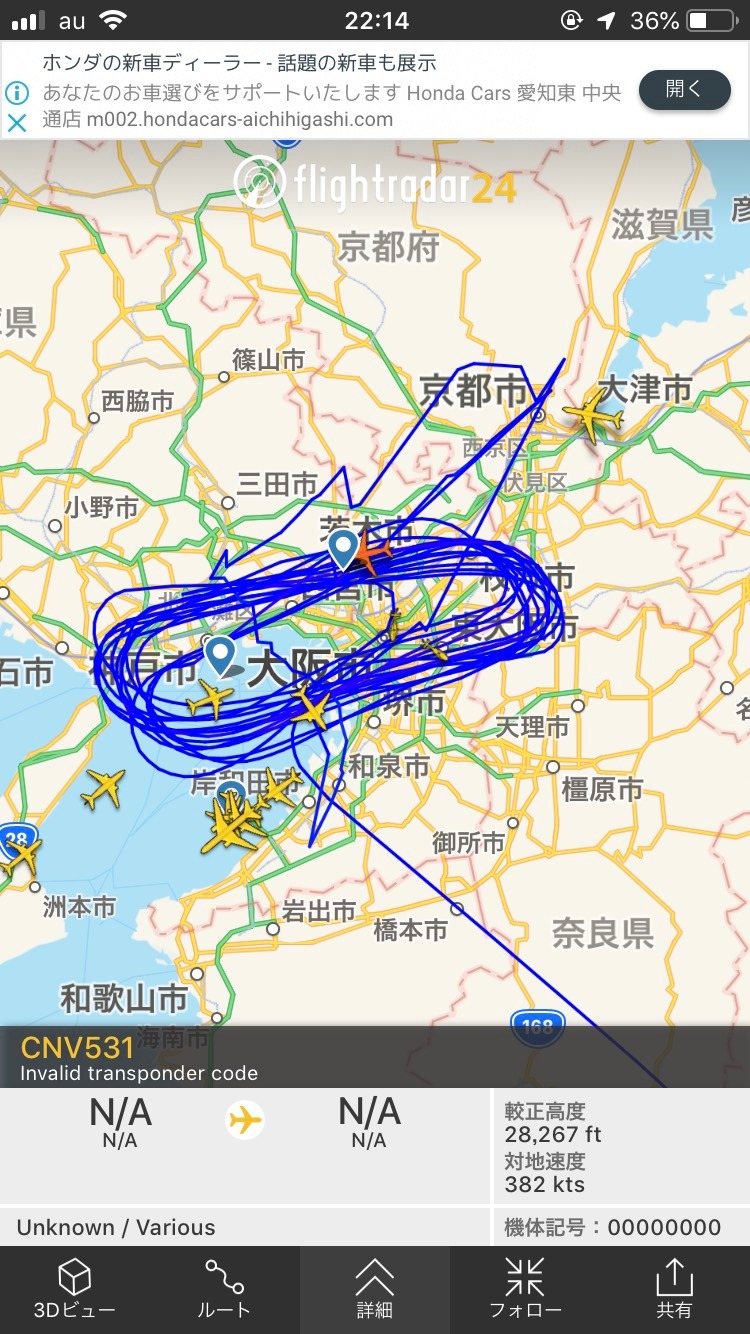Show the flight ルート
This screenshot has height=1334, width=750.
[224, 1289]
